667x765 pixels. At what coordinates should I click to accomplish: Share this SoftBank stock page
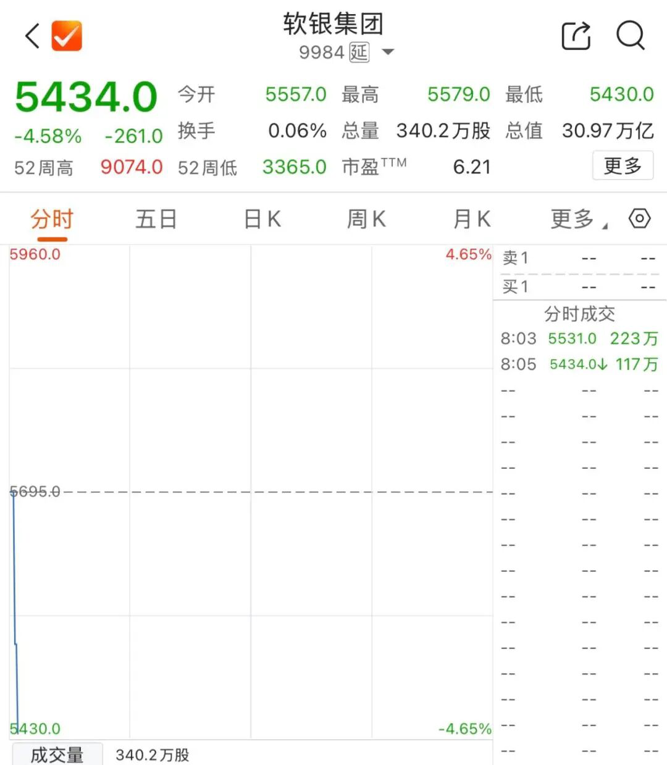576,36
